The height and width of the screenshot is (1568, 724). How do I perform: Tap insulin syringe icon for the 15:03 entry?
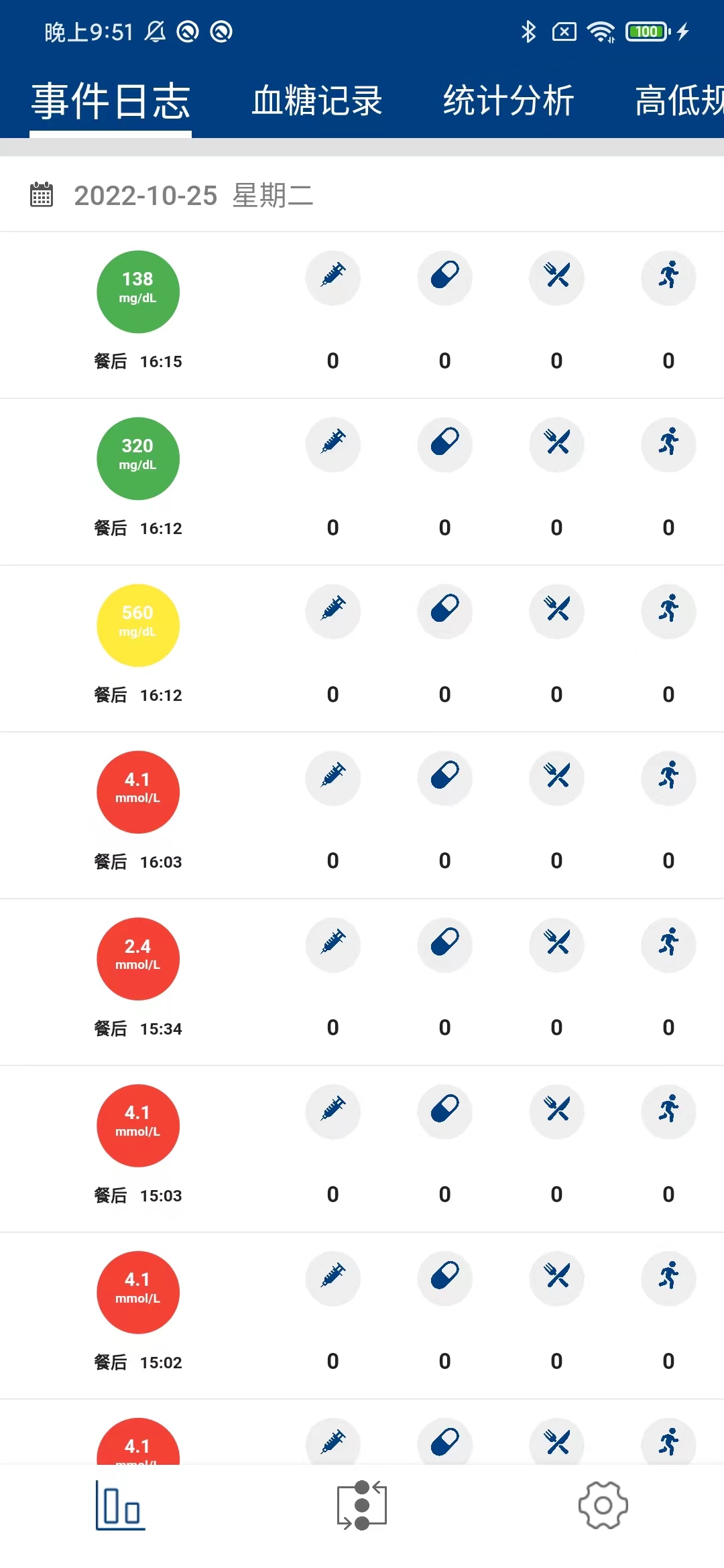(333, 1111)
